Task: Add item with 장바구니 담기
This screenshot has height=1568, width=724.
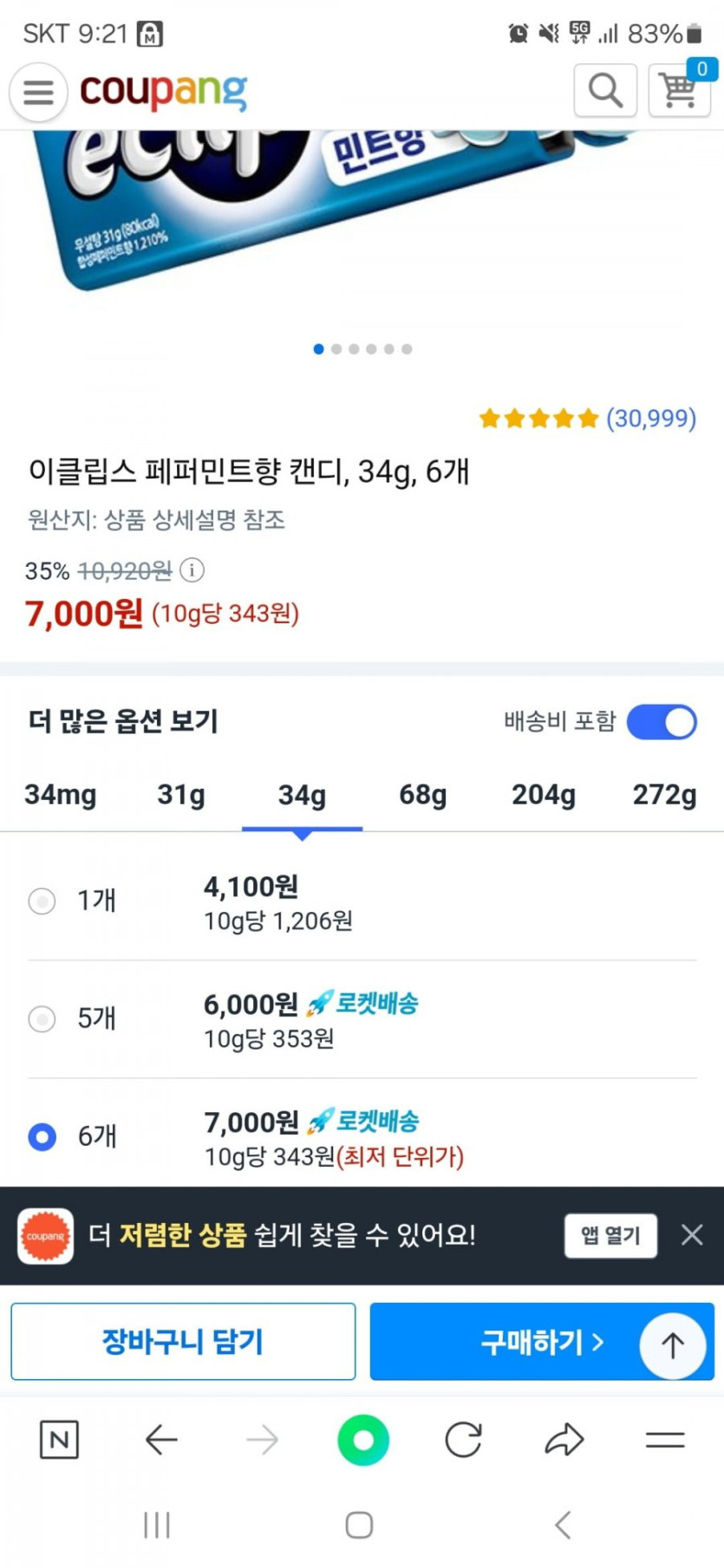Action: click(x=183, y=1342)
